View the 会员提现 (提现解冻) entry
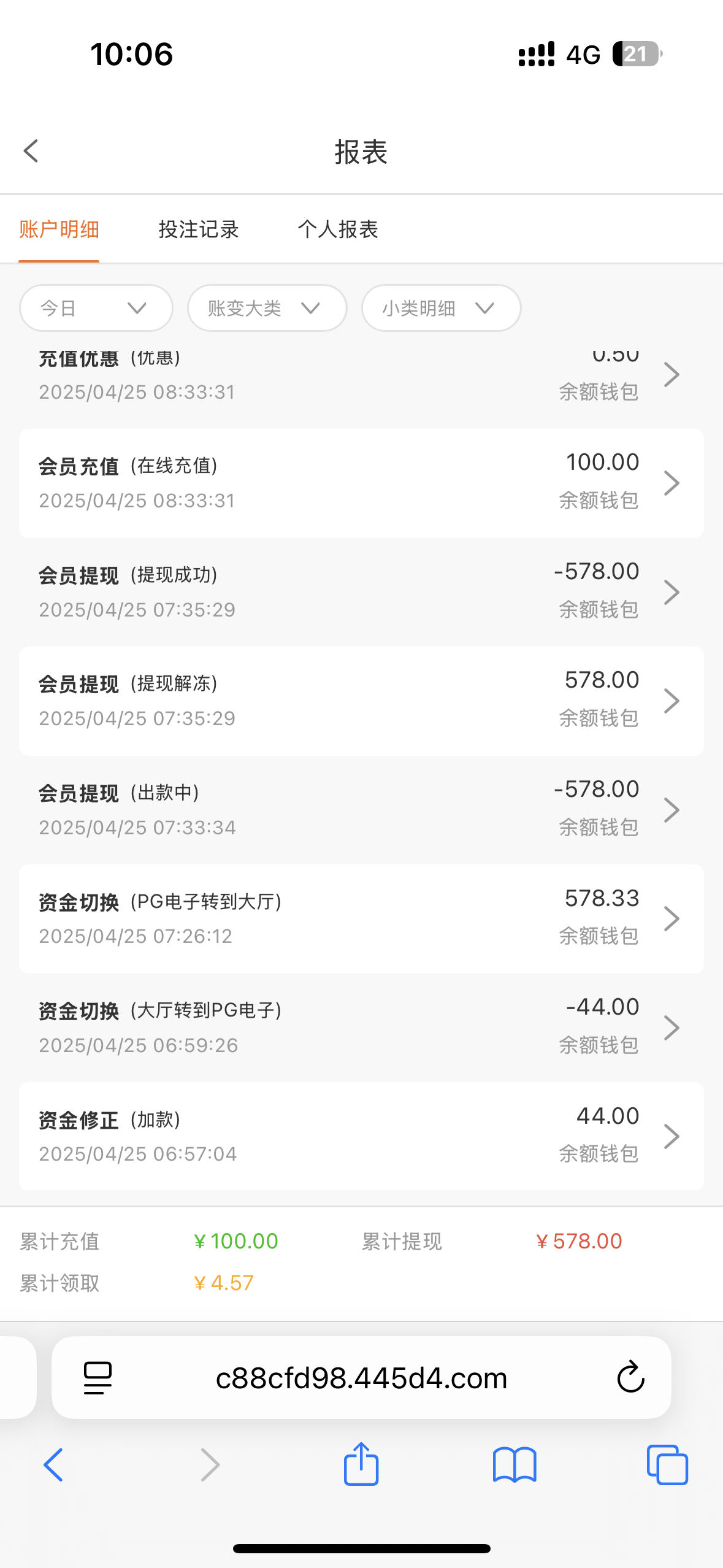This screenshot has height=1568, width=723. click(x=361, y=701)
